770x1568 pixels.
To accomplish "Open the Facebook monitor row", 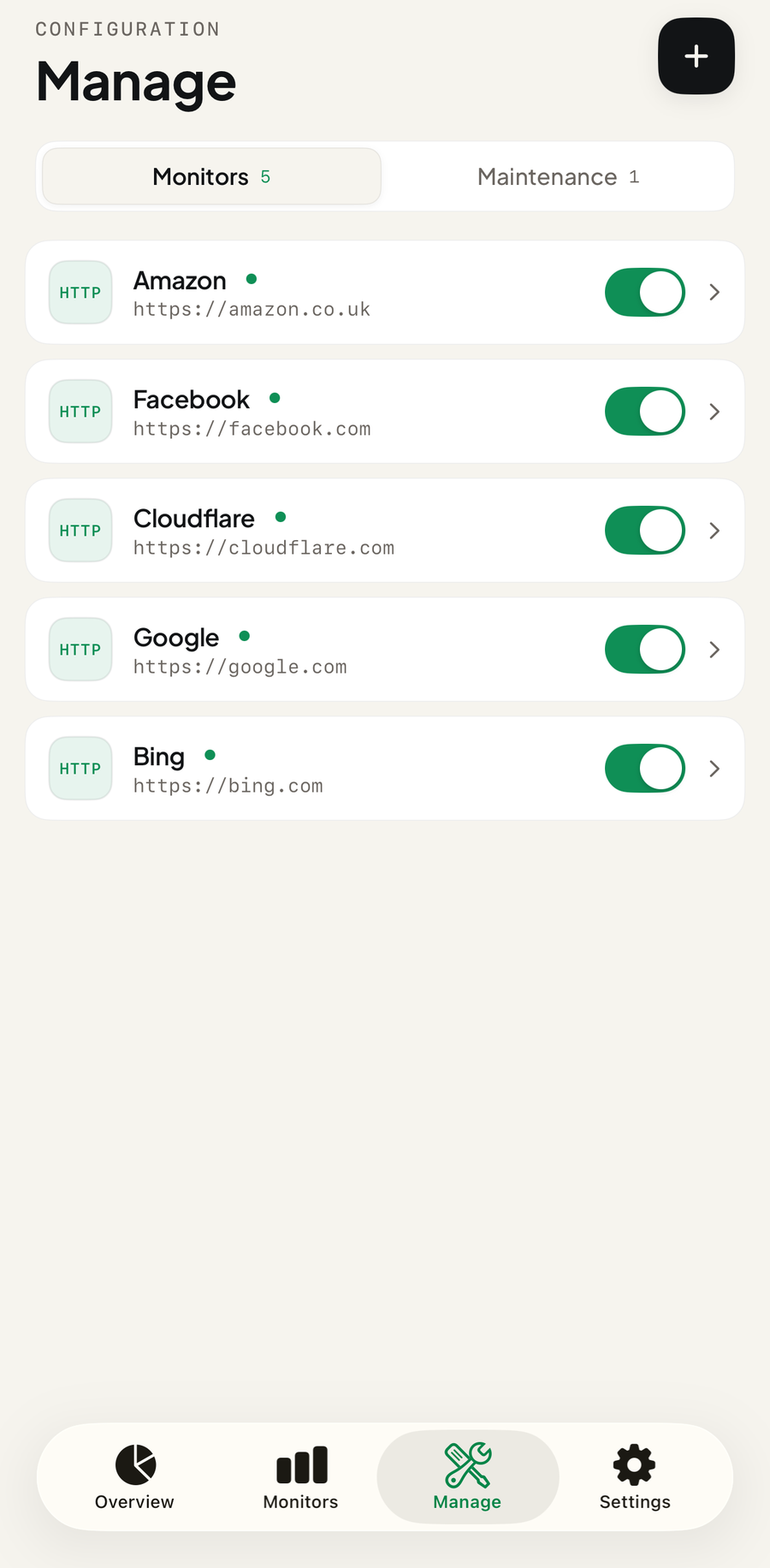I will 342,412.
